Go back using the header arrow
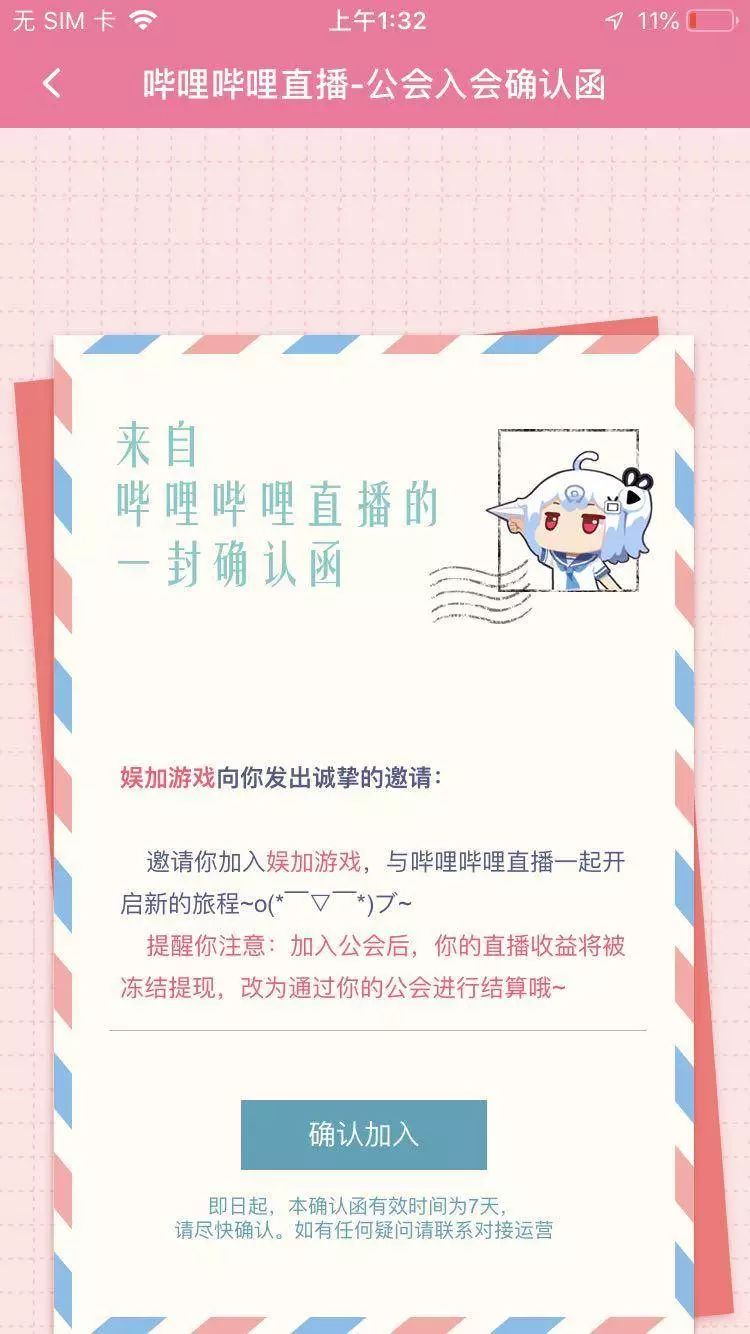The height and width of the screenshot is (1334, 750). (x=52, y=84)
